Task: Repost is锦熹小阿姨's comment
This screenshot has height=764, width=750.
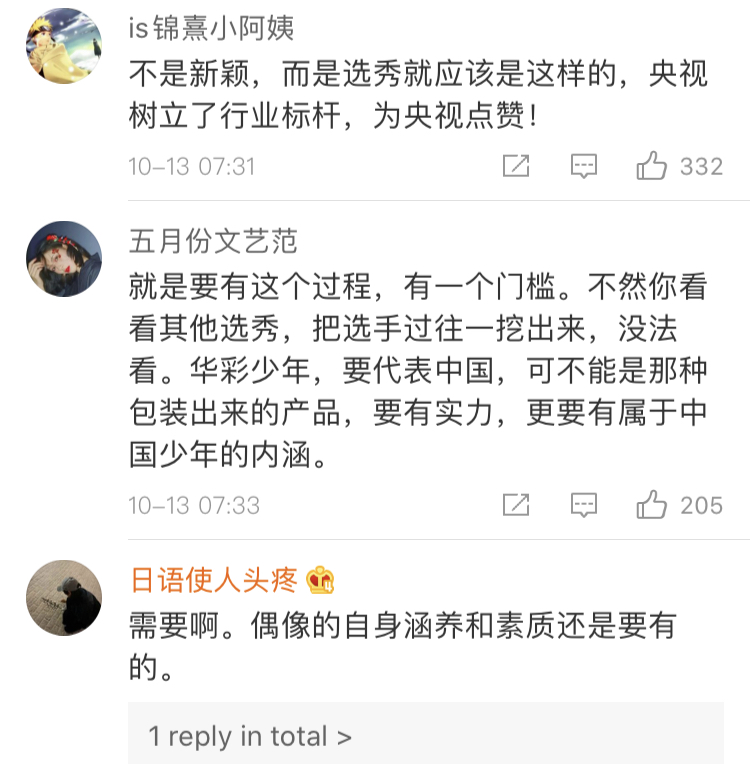Action: 515,166
